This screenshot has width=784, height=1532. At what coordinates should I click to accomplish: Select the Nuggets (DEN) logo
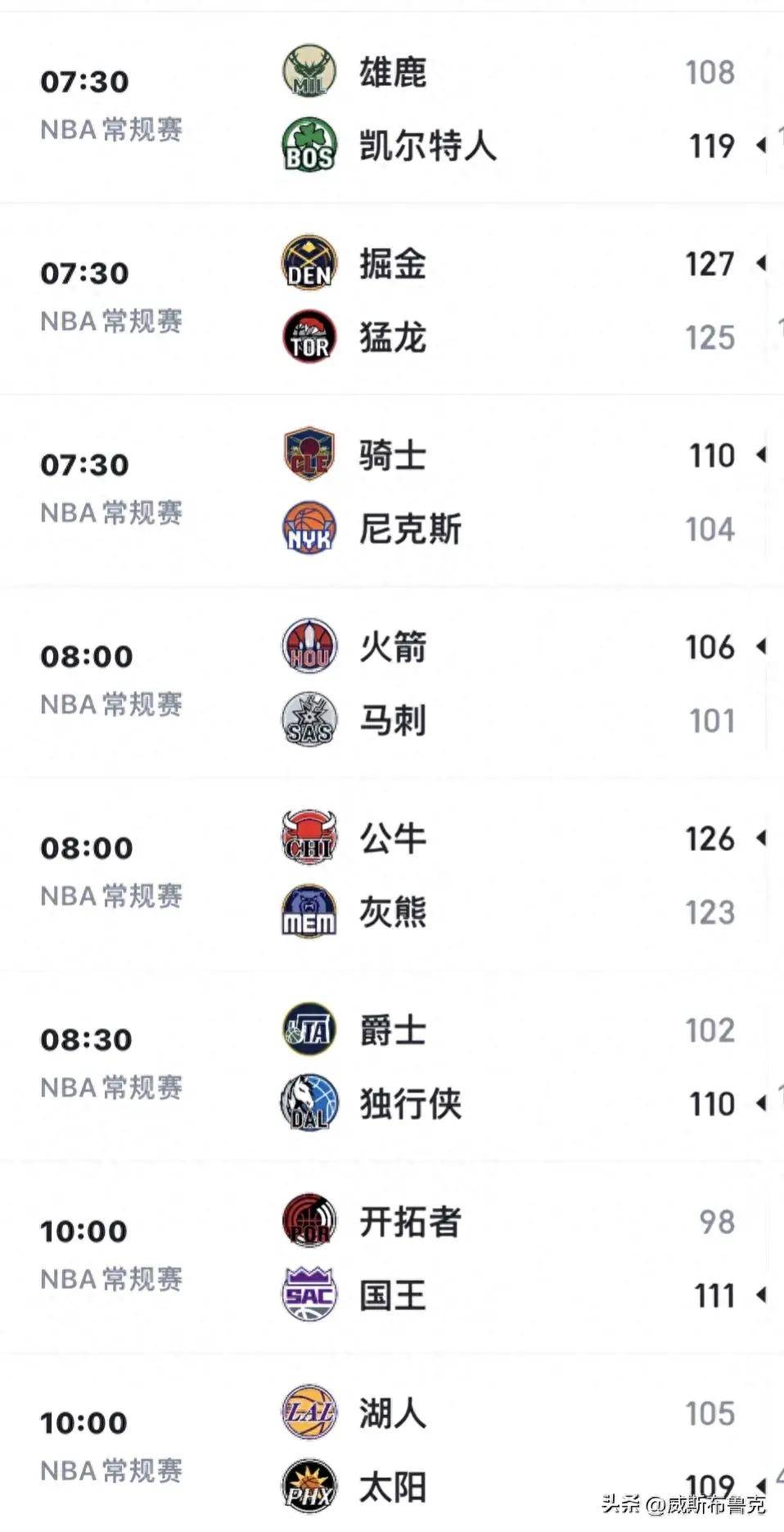307,264
